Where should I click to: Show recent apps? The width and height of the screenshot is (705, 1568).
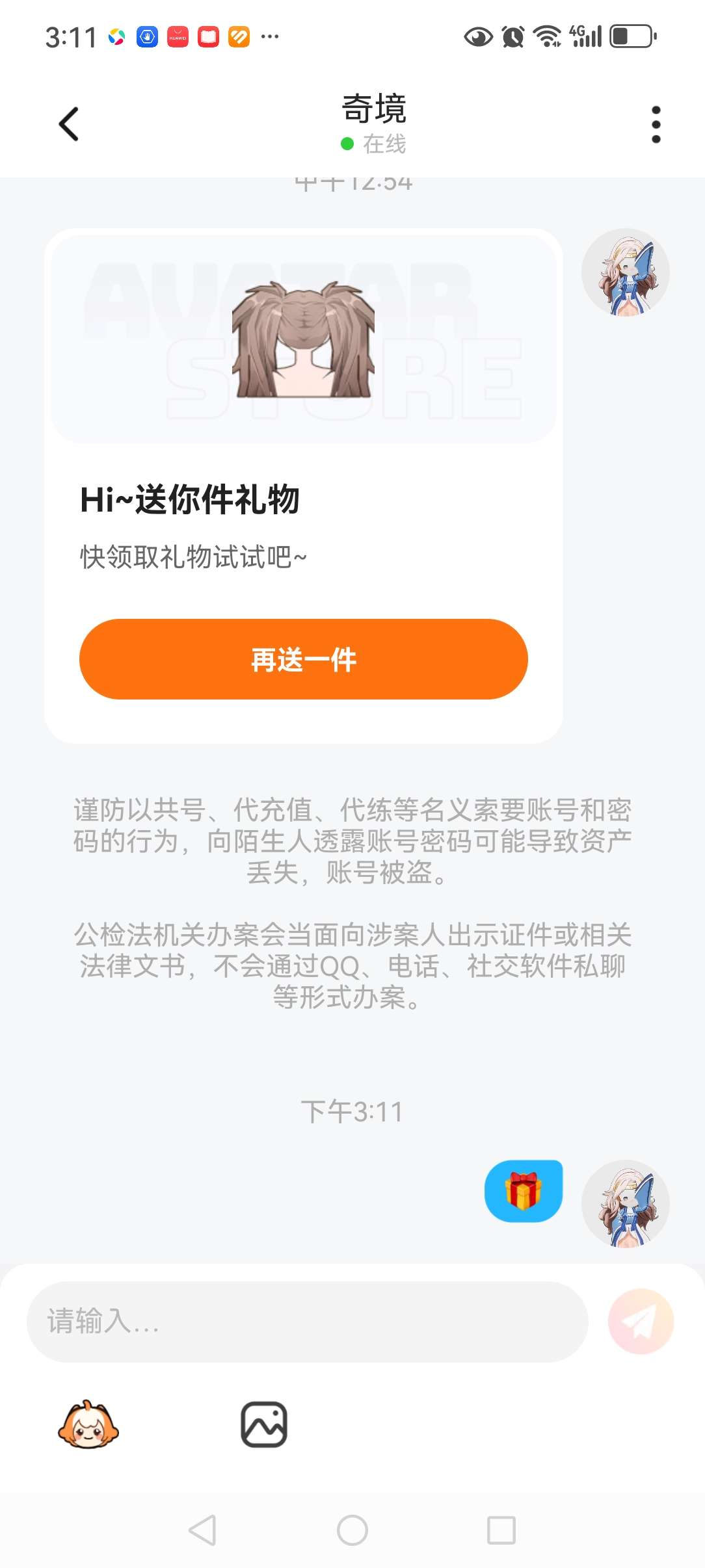point(501,1530)
